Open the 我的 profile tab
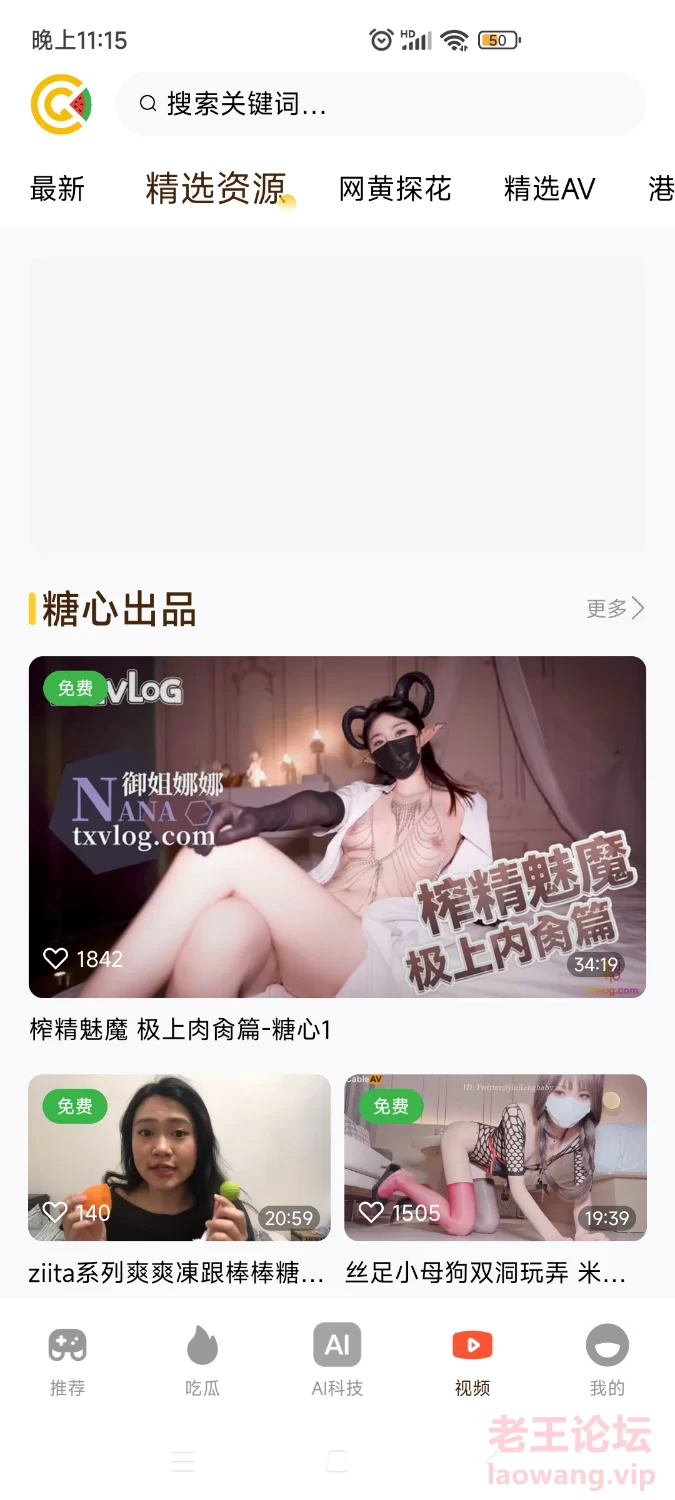 pos(607,1360)
